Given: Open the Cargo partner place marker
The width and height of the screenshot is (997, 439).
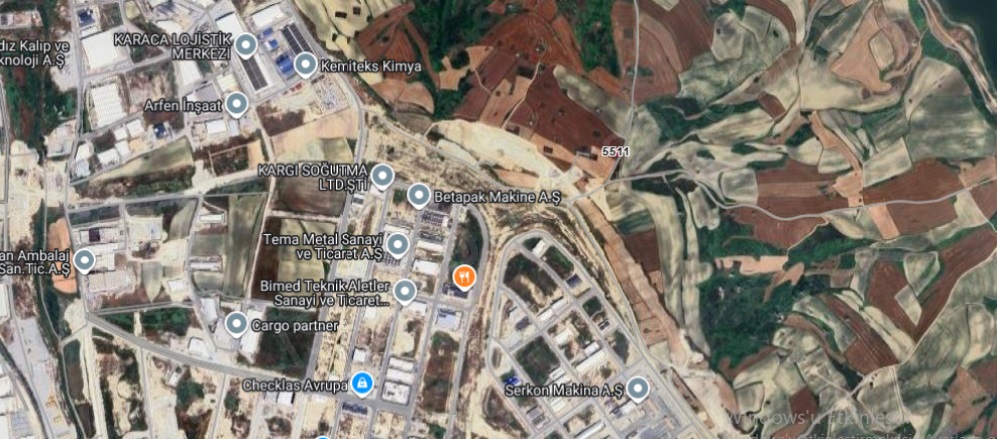Looking at the screenshot, I should (x=236, y=324).
